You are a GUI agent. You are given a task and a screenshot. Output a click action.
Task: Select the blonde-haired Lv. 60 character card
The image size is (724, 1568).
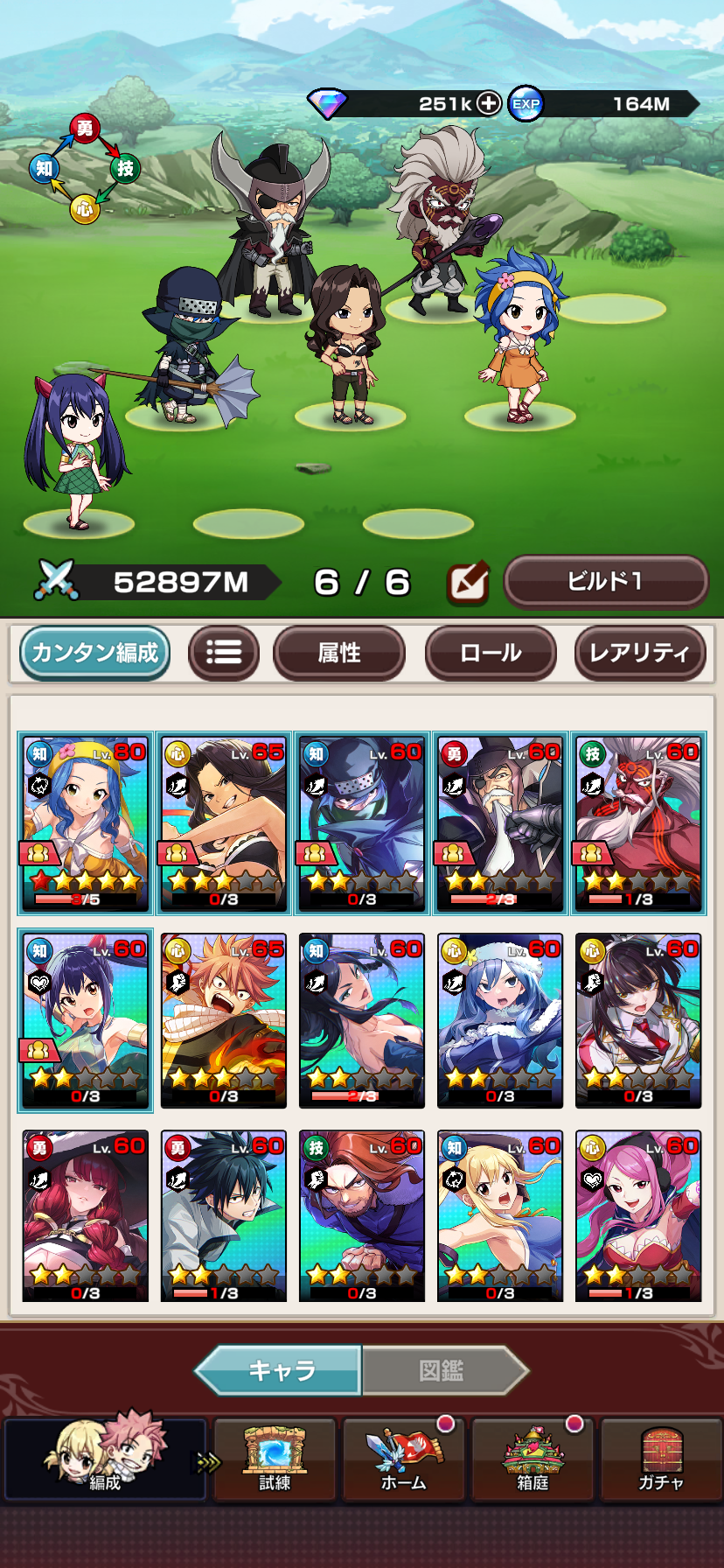point(500,1216)
